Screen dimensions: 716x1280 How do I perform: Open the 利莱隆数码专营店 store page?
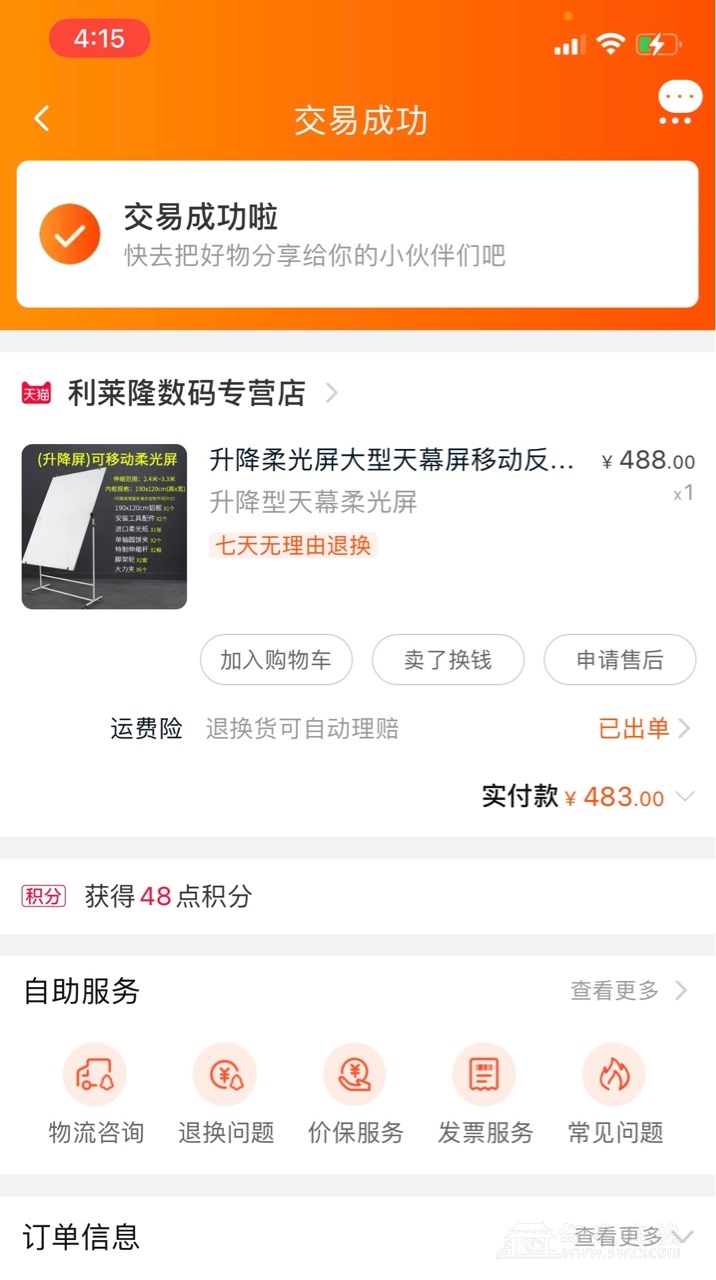186,393
